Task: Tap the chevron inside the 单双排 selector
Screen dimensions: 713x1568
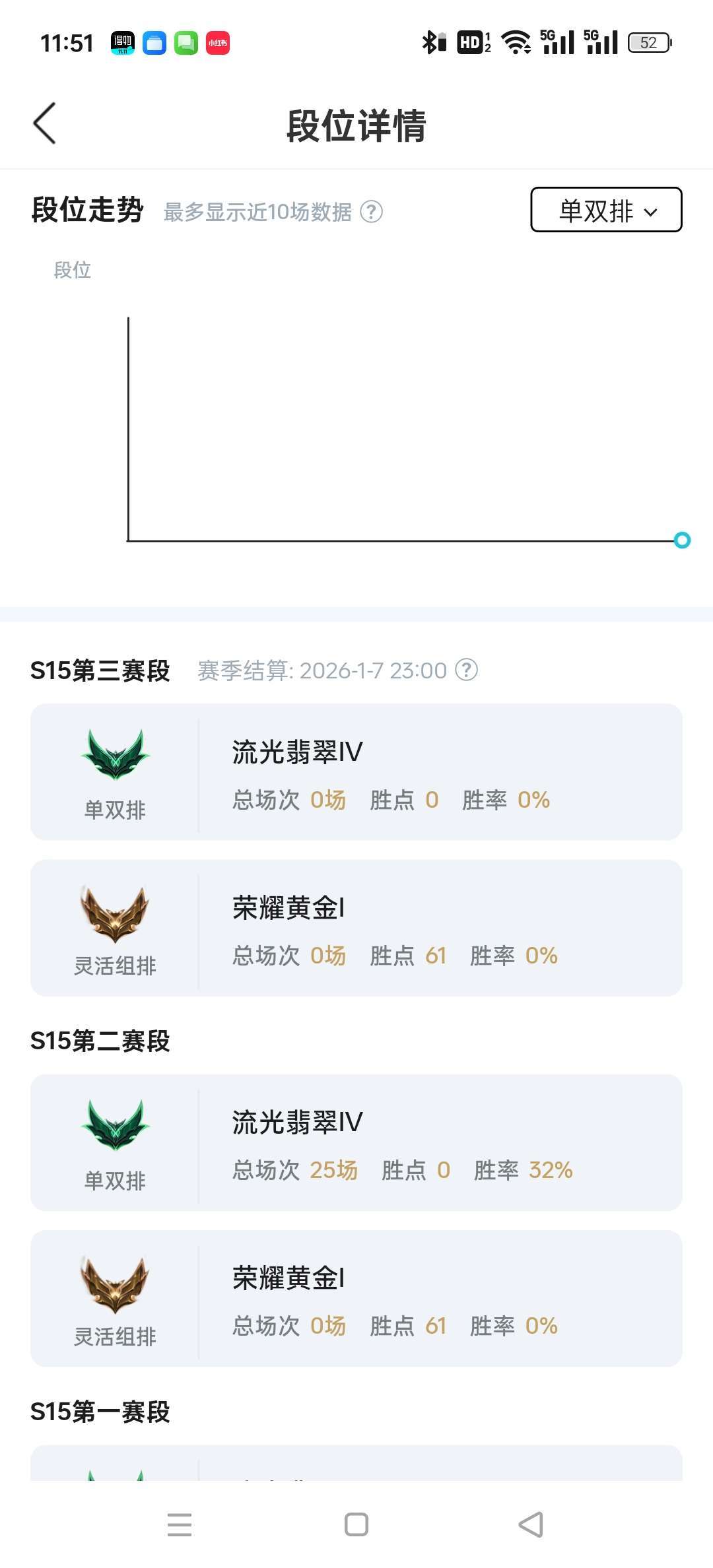Action: point(652,212)
